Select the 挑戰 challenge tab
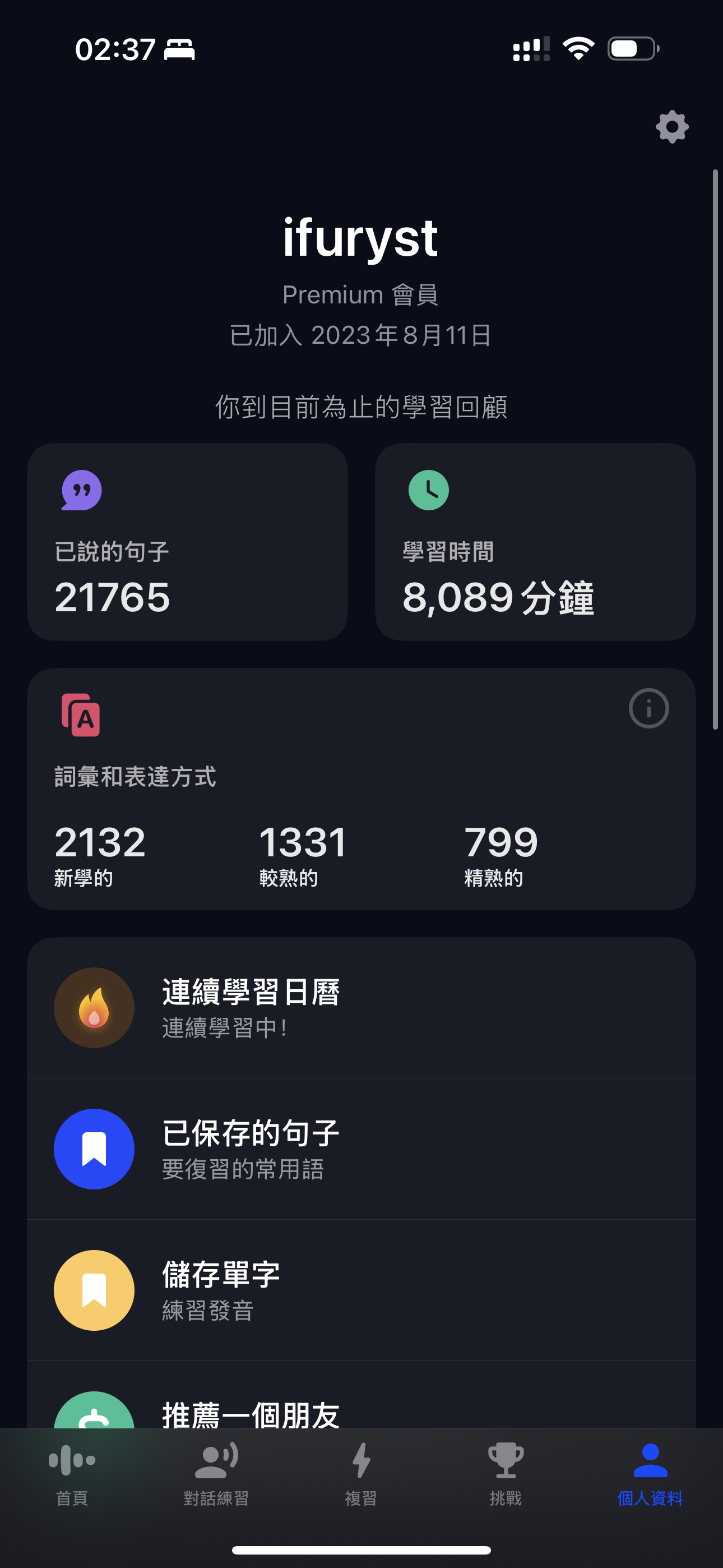This screenshot has height=1568, width=723. [506, 1474]
